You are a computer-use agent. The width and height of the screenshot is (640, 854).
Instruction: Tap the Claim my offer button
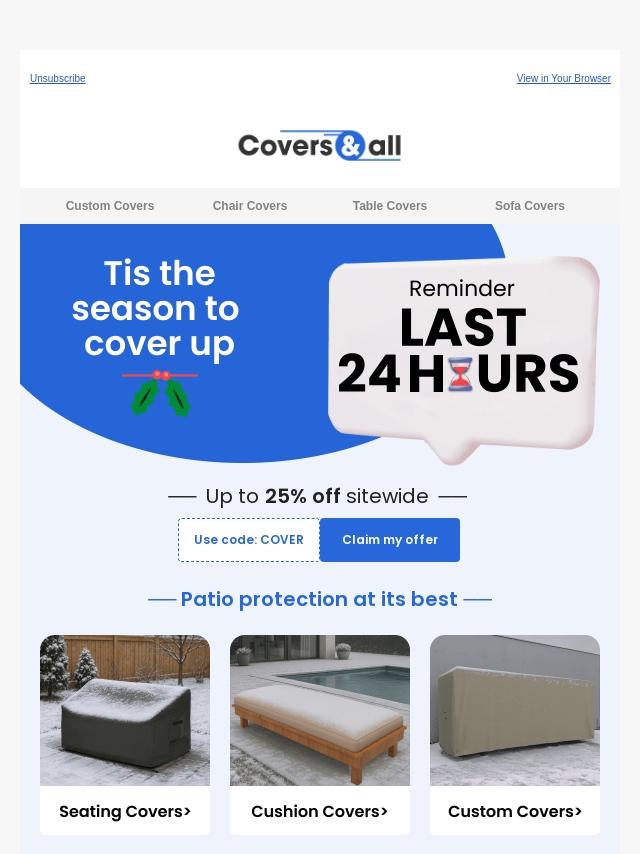(x=390, y=540)
